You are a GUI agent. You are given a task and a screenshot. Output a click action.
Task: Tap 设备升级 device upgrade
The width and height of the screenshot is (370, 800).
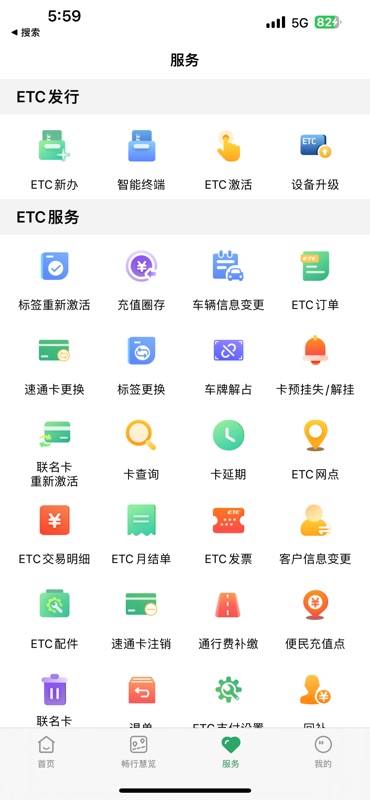coord(315,159)
